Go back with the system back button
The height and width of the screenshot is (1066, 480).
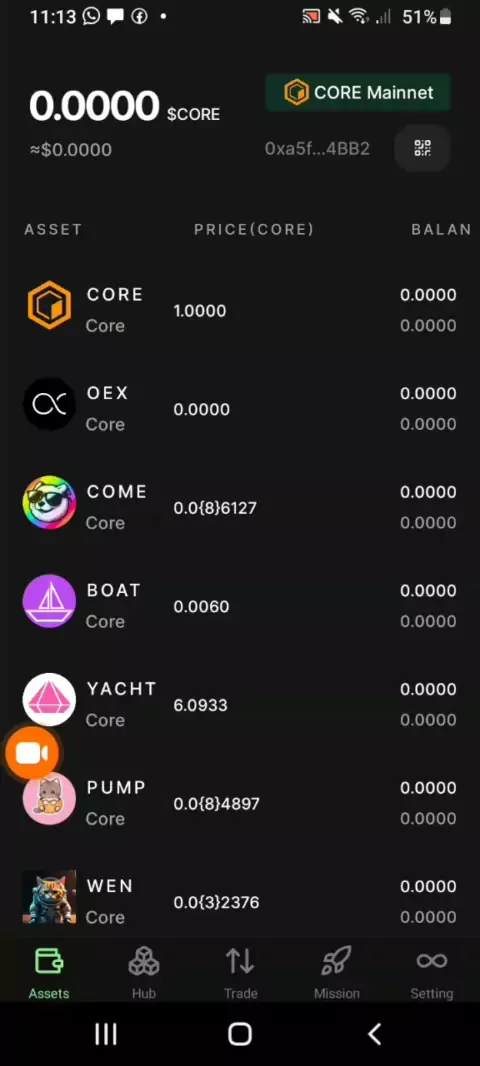[x=374, y=1034]
